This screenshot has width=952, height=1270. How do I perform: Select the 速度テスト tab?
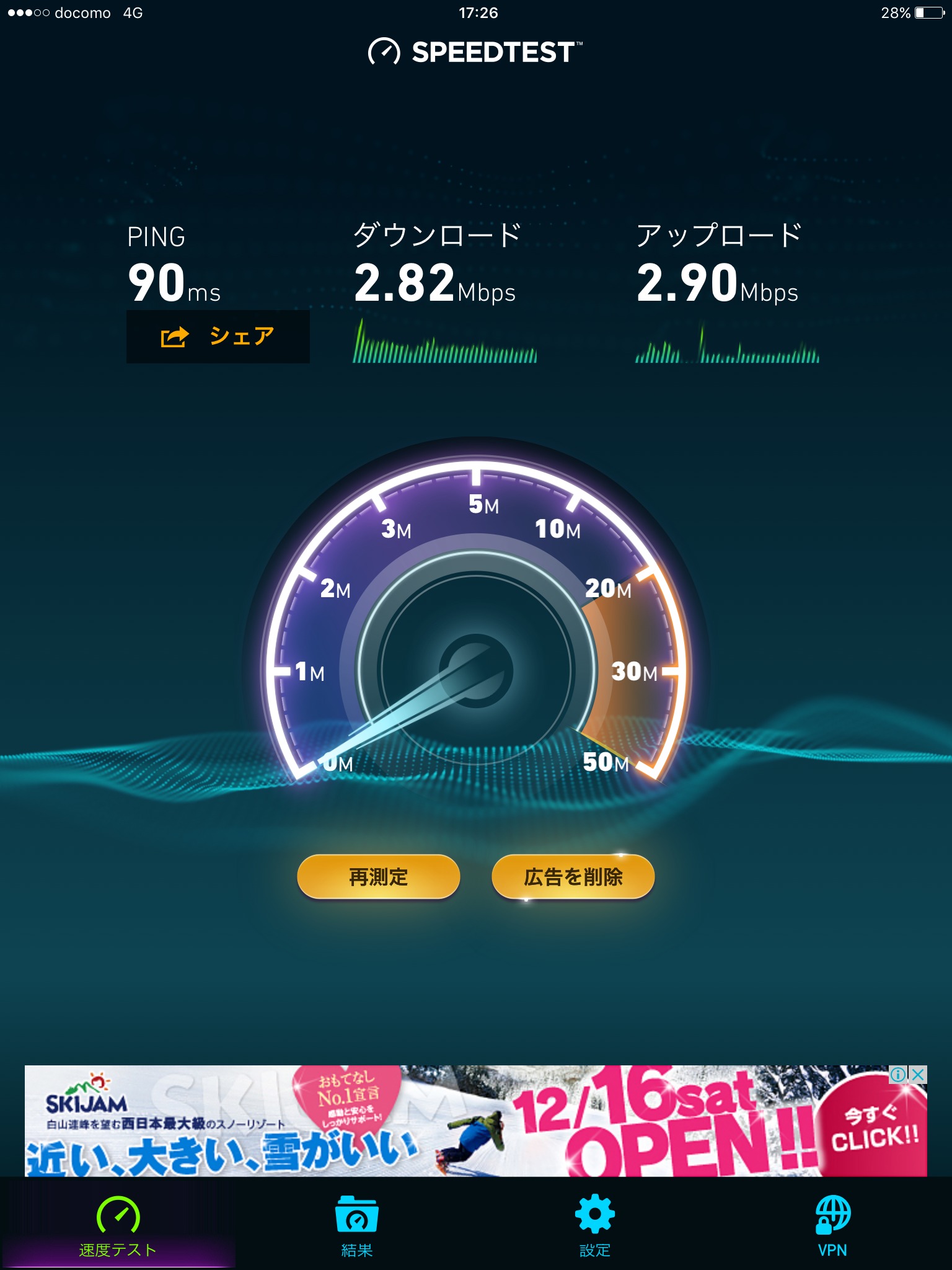point(118,1226)
